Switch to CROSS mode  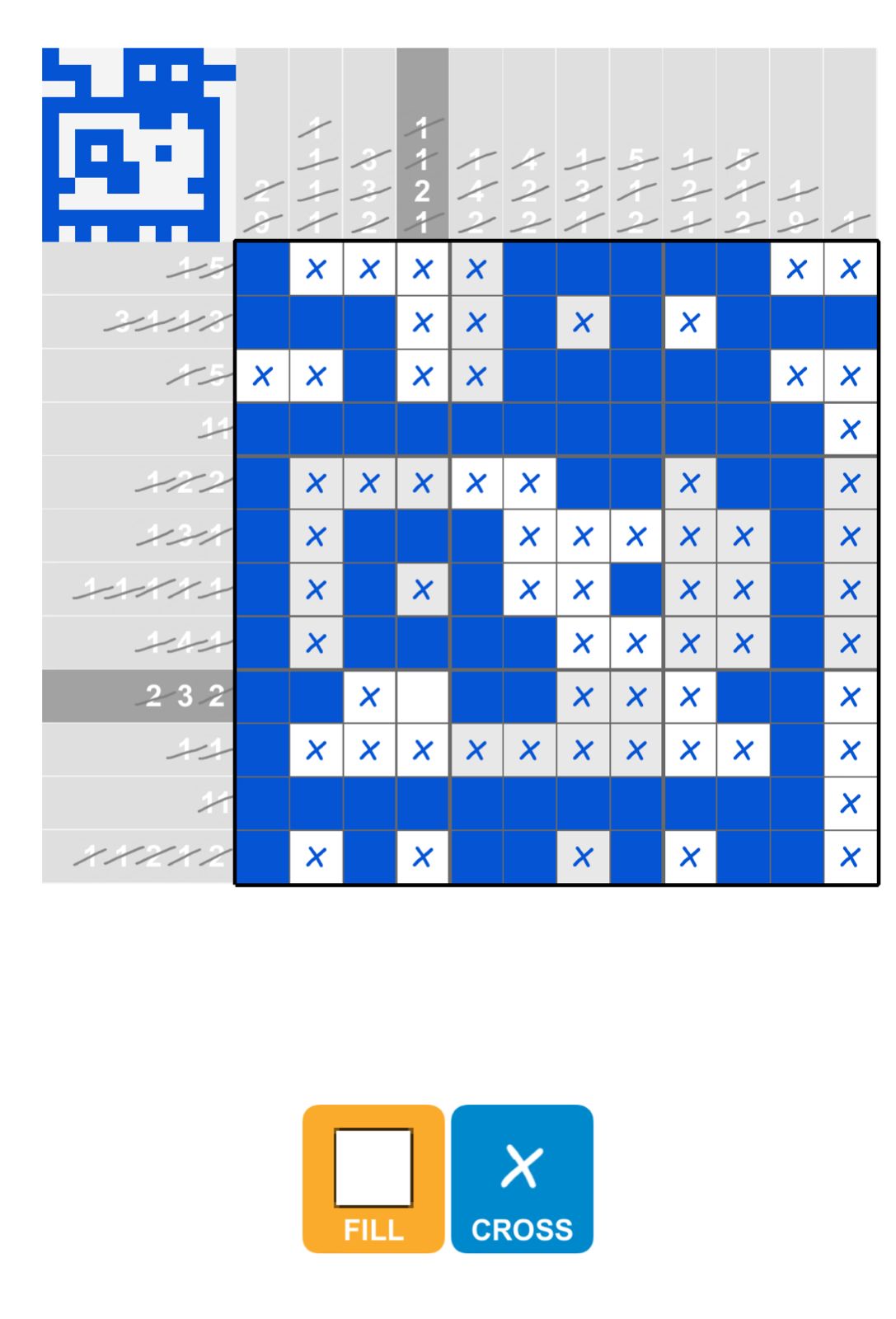pos(521,1178)
